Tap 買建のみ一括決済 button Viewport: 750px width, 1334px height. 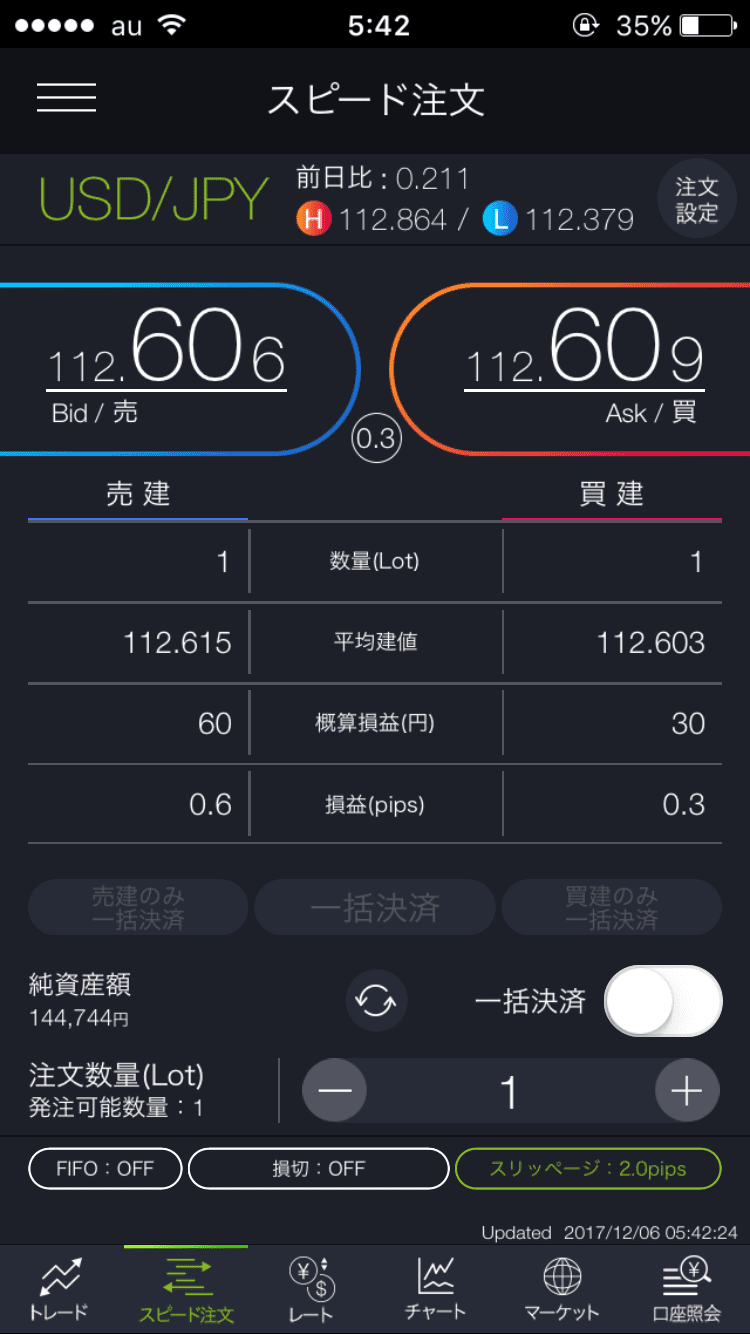pos(611,907)
